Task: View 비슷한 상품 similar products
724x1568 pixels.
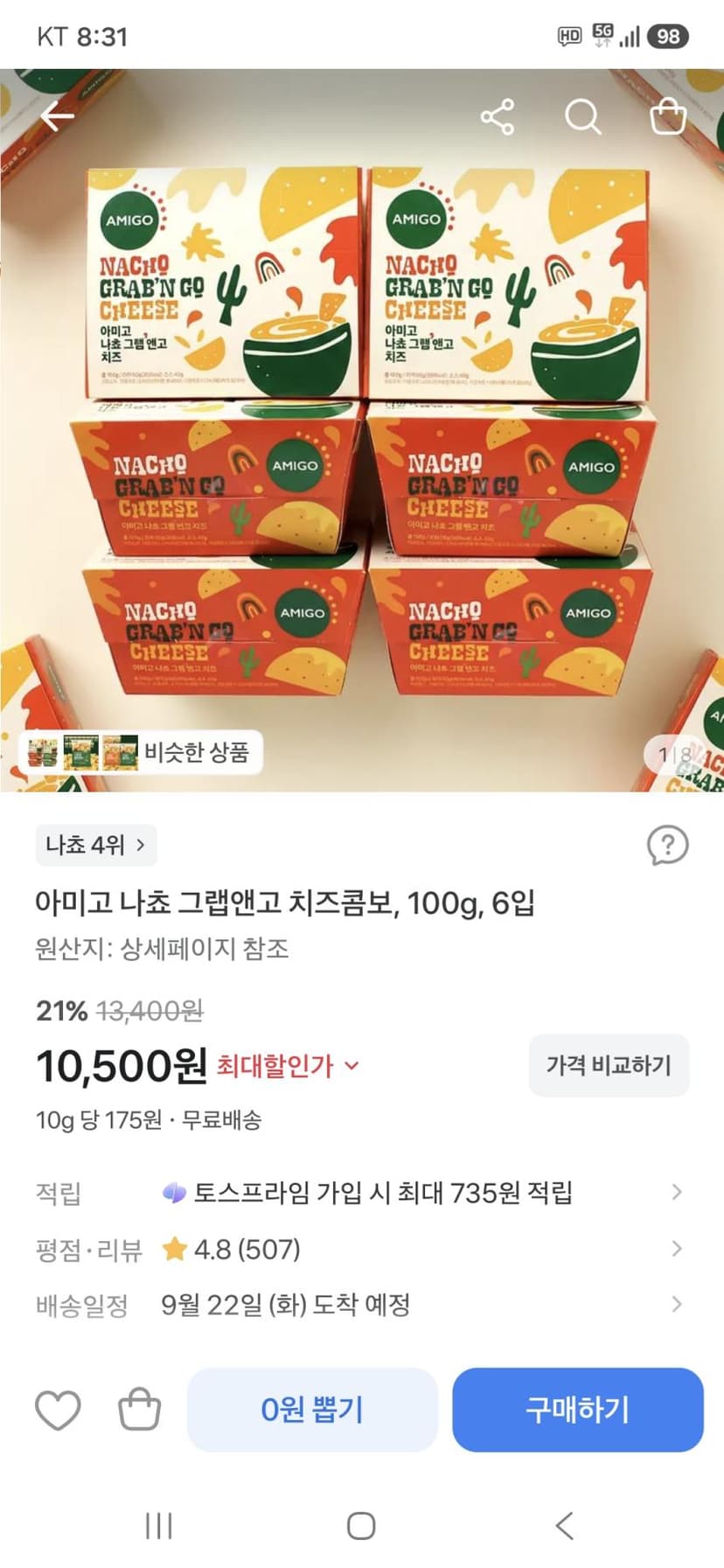Action: coord(141,752)
